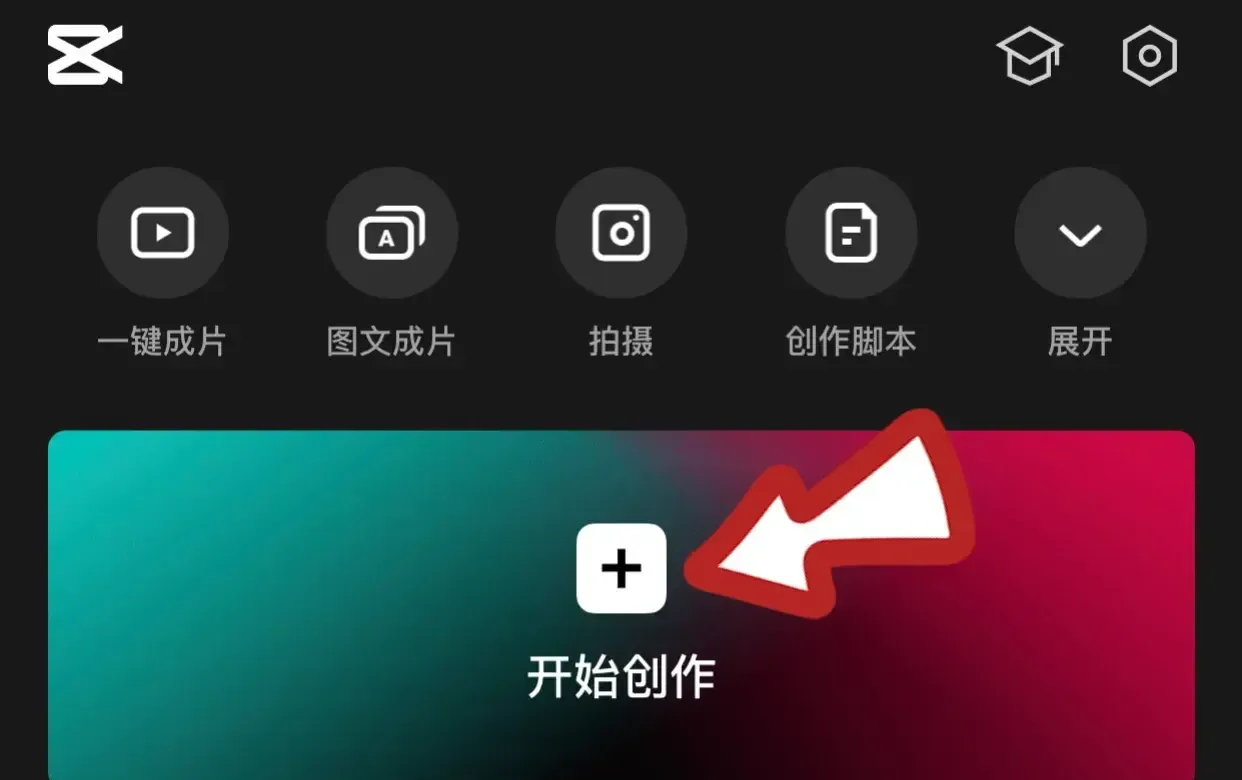Open 创作脚本 script creator
This screenshot has width=1242, height=780.
(x=851, y=234)
